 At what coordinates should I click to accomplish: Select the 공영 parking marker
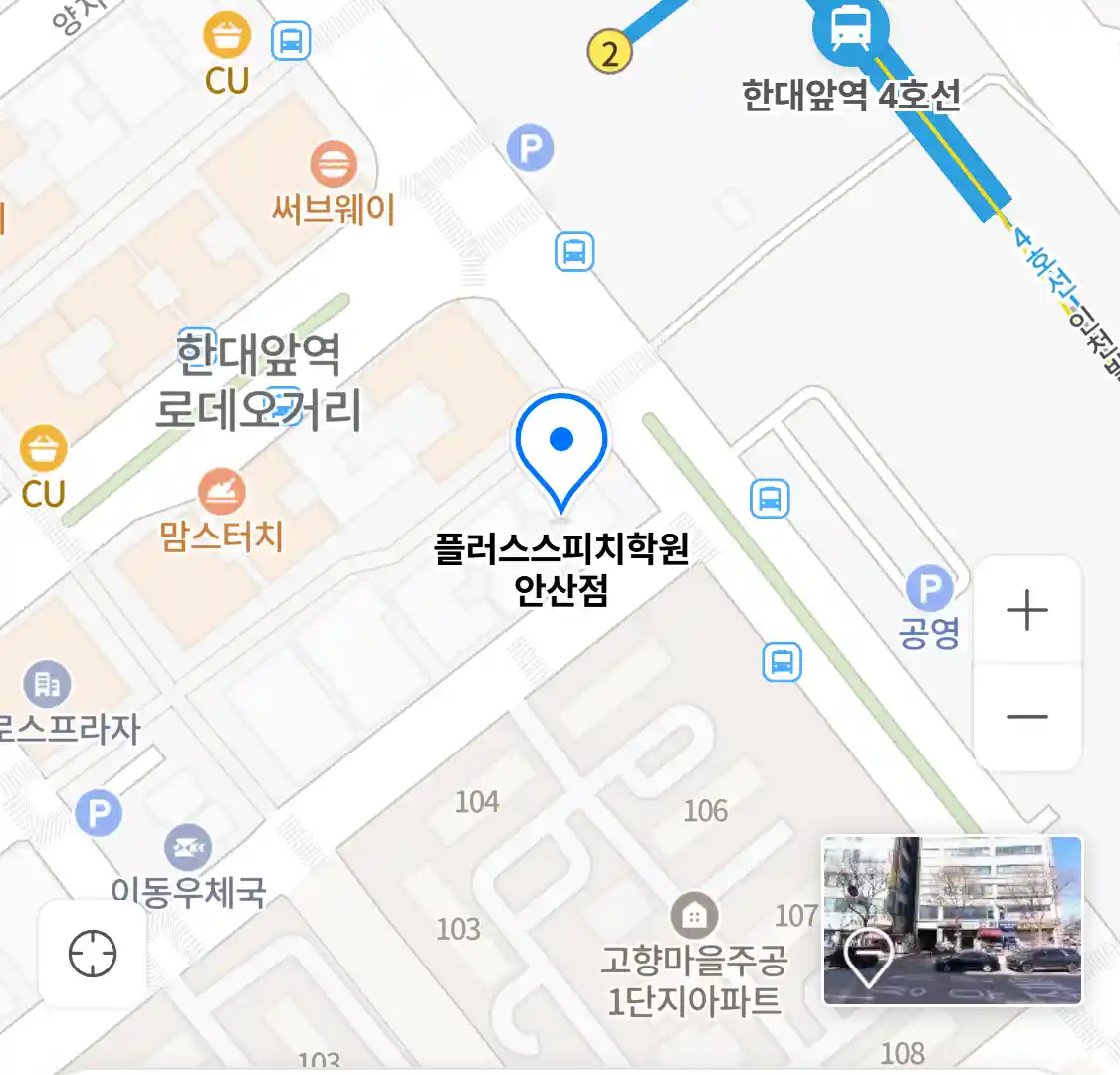[x=929, y=589]
